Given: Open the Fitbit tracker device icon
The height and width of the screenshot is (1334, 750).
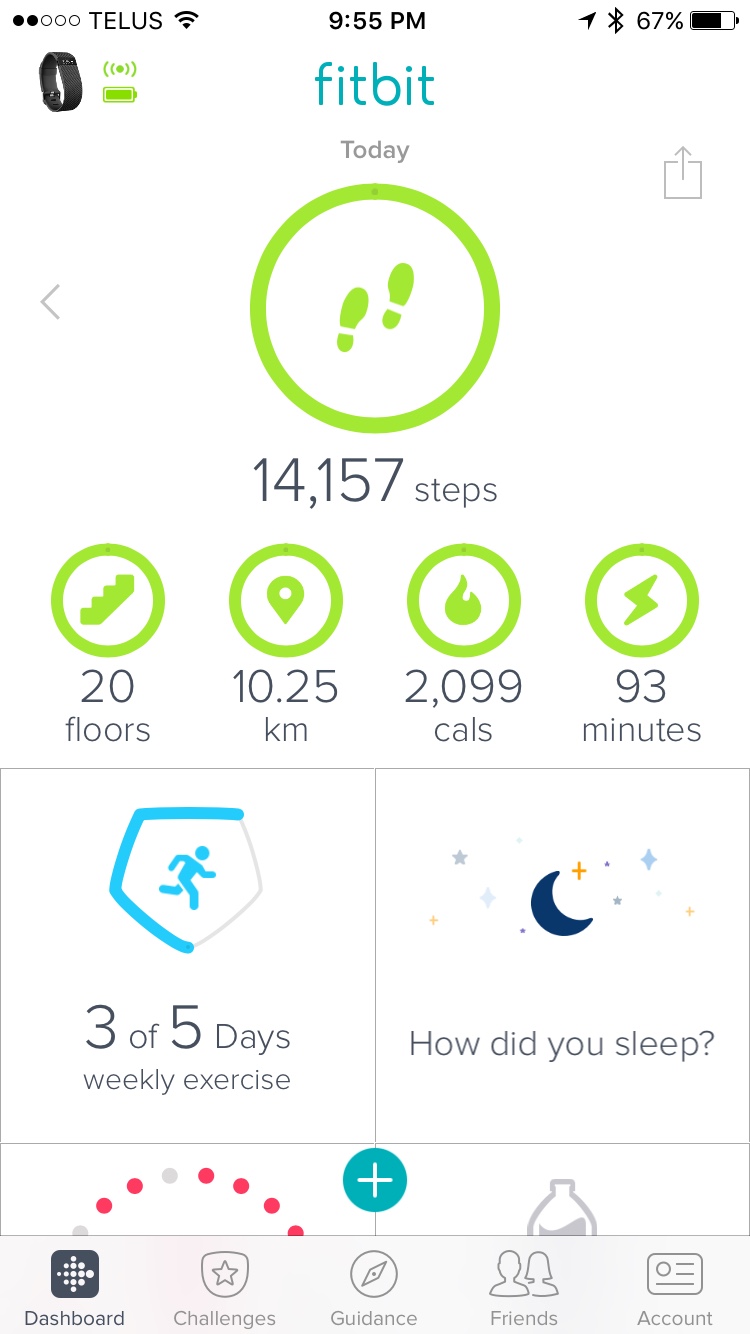Looking at the screenshot, I should (61, 82).
